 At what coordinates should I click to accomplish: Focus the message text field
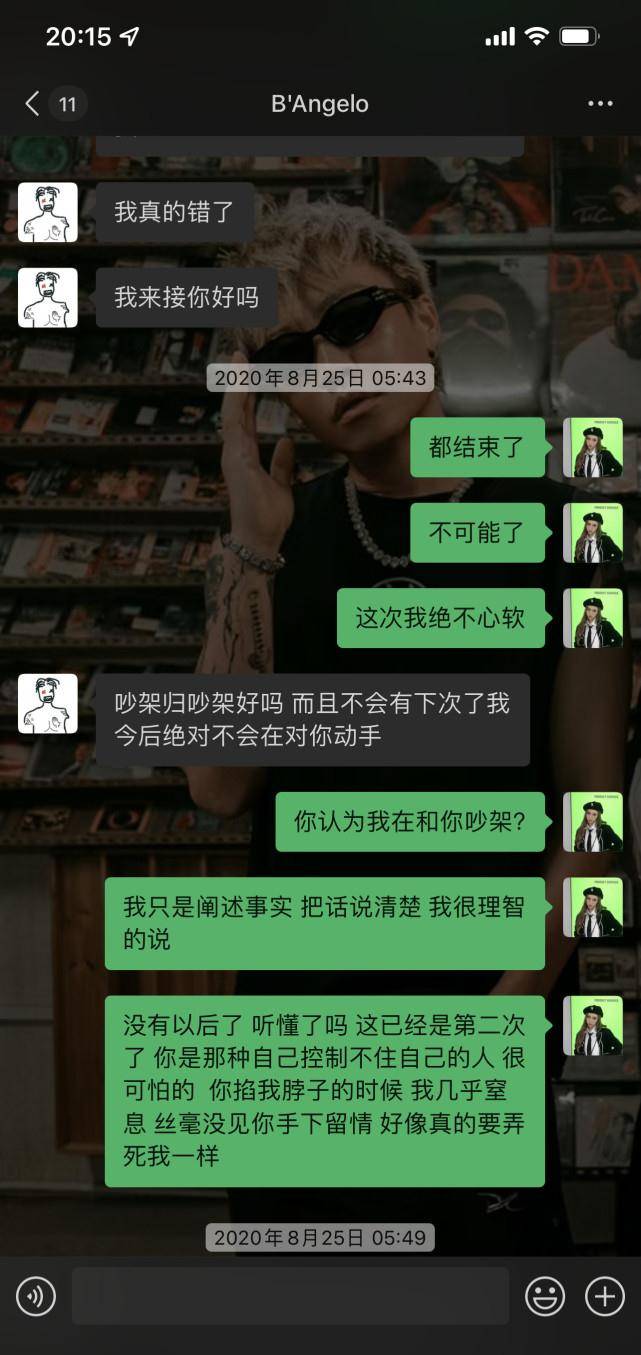[x=290, y=1297]
